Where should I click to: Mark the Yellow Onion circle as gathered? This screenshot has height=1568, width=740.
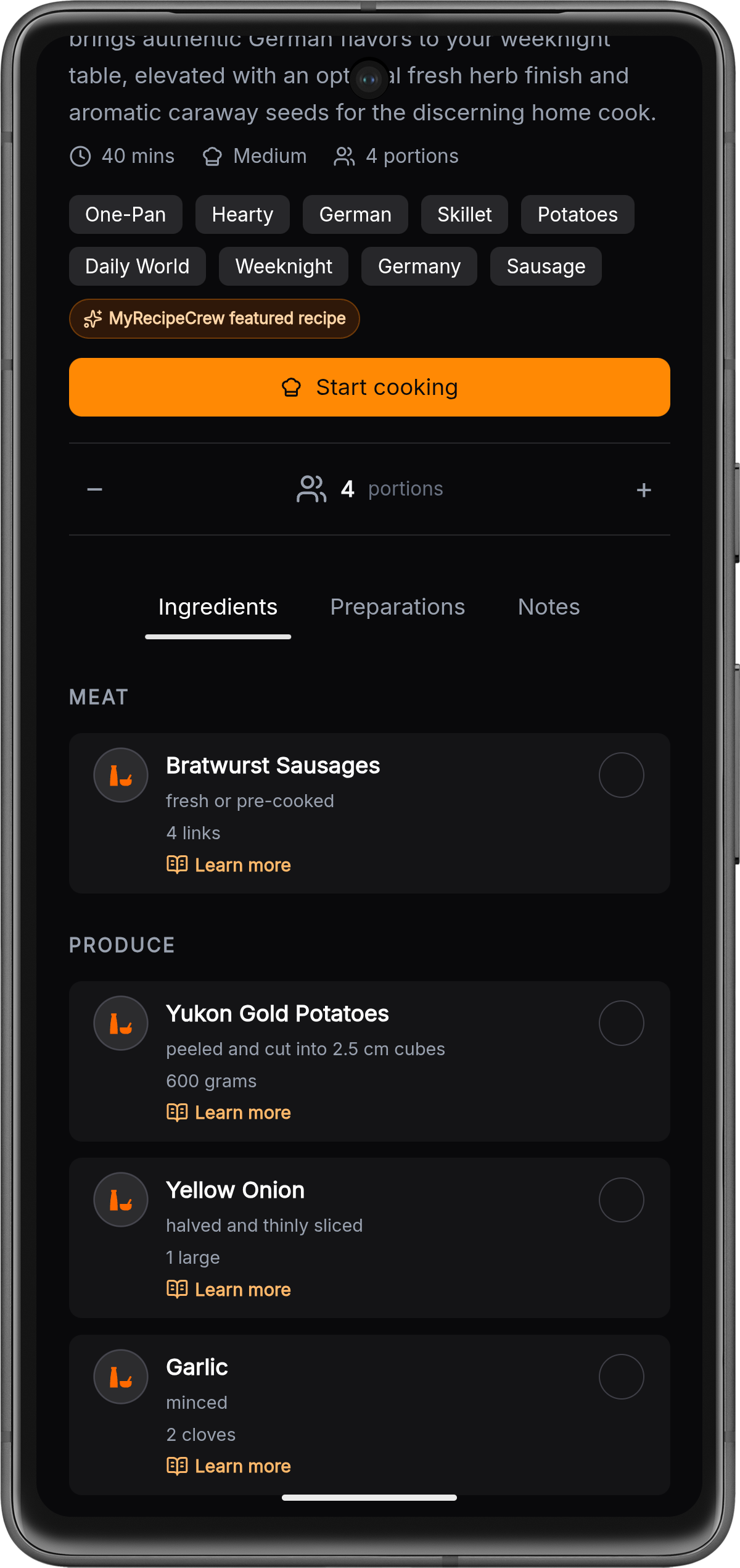[621, 1200]
